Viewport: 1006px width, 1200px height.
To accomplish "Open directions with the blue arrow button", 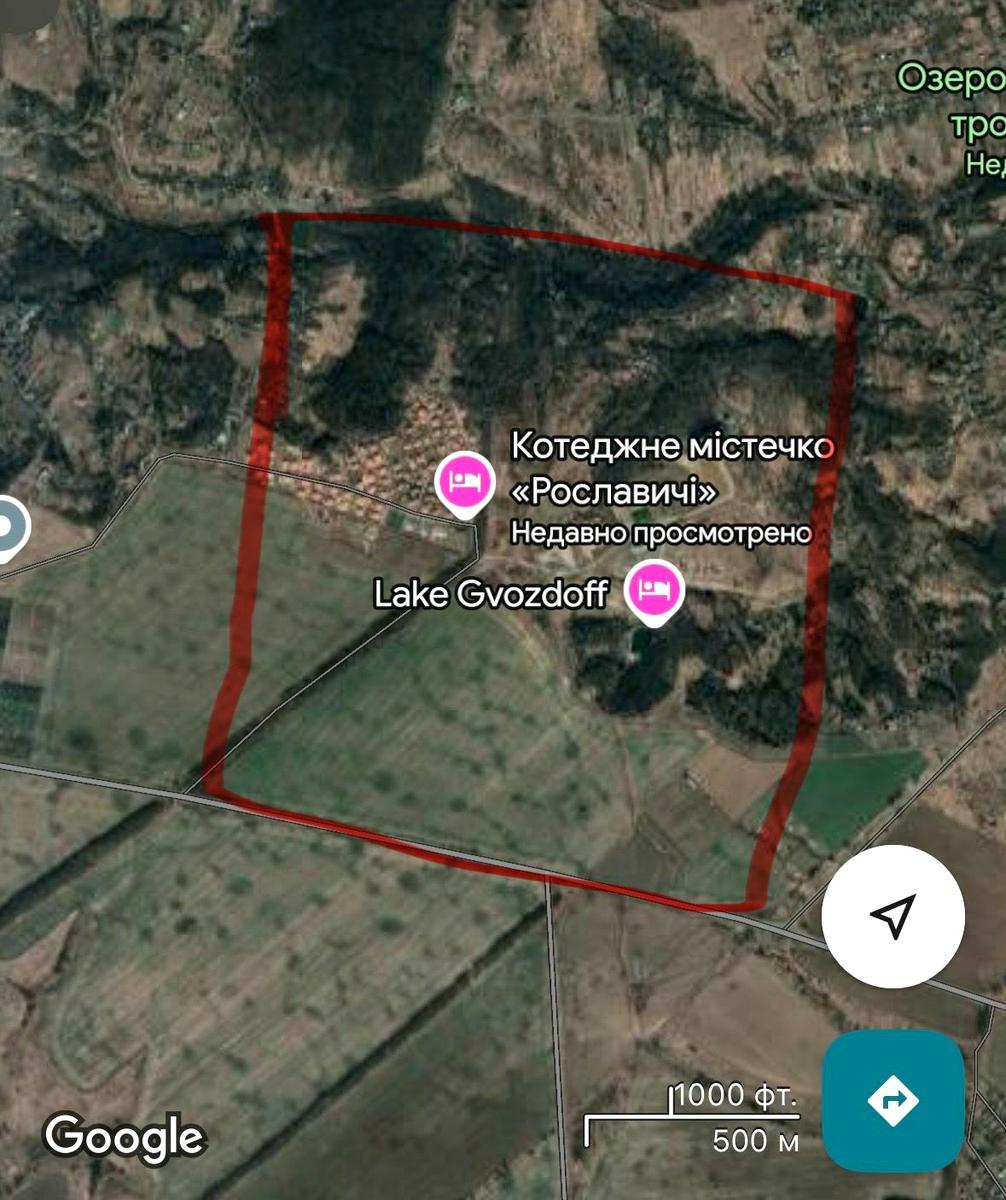I will pos(893,1100).
